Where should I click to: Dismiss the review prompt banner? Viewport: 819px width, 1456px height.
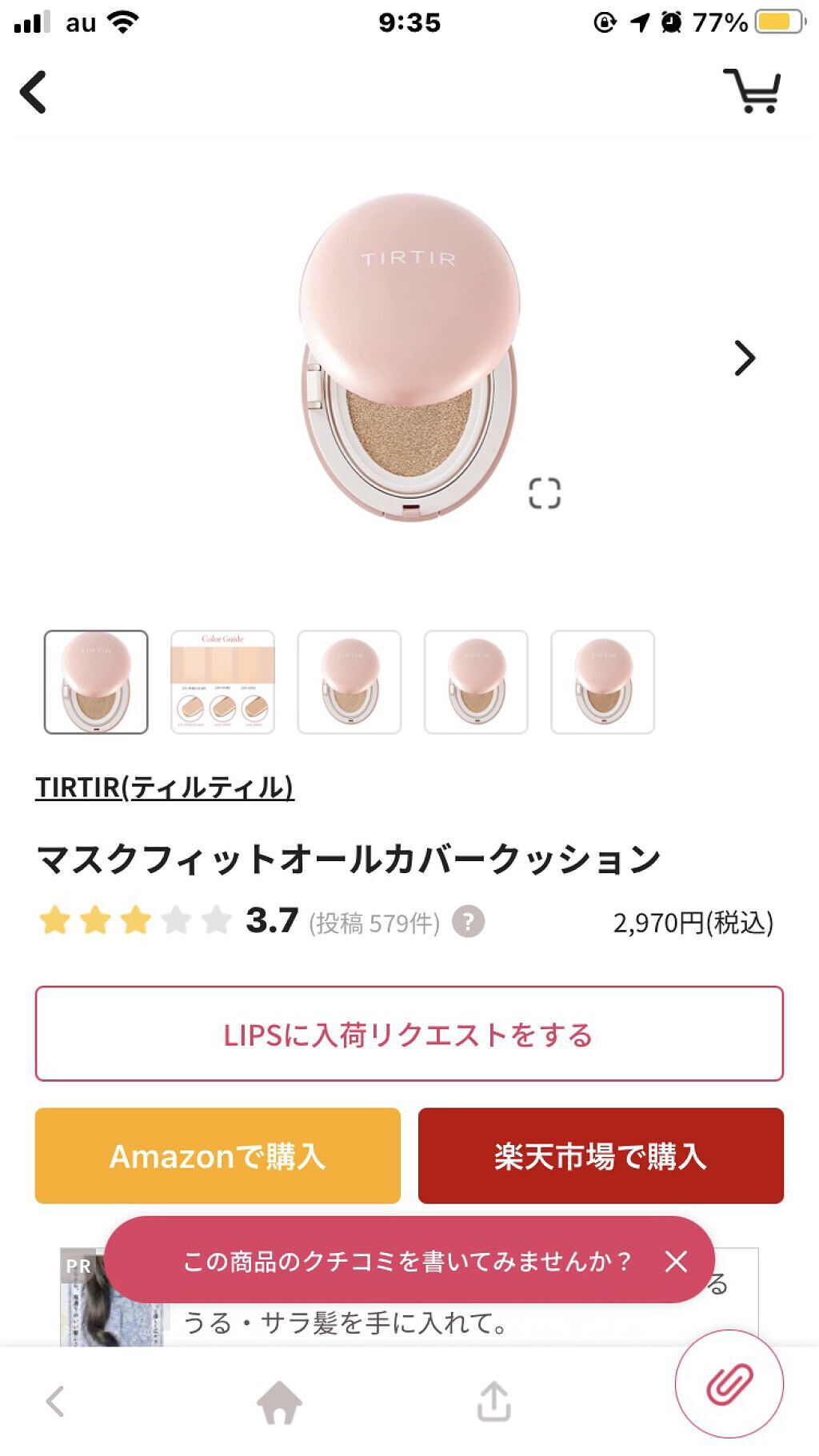coord(676,1261)
